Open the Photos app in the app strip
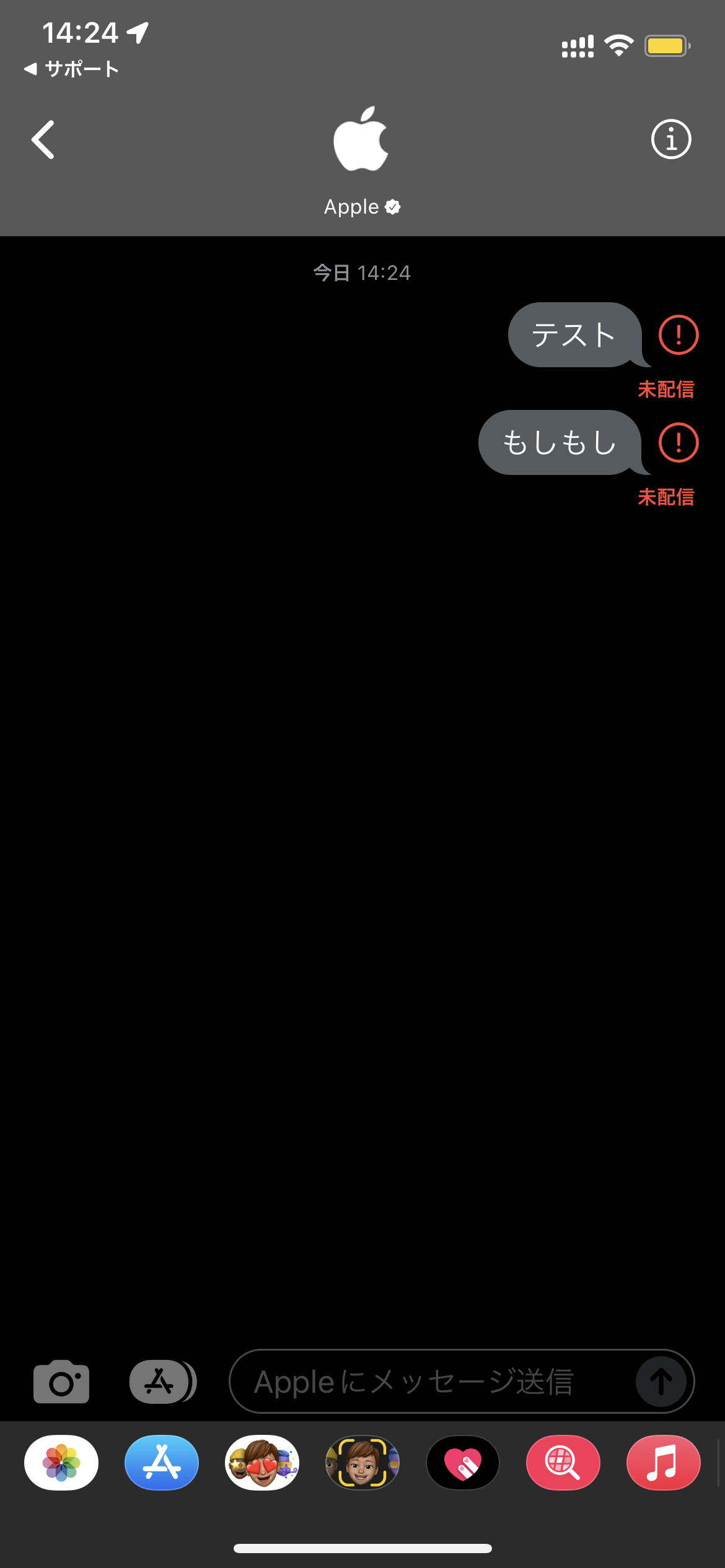This screenshot has height=1568, width=725. click(x=61, y=1463)
